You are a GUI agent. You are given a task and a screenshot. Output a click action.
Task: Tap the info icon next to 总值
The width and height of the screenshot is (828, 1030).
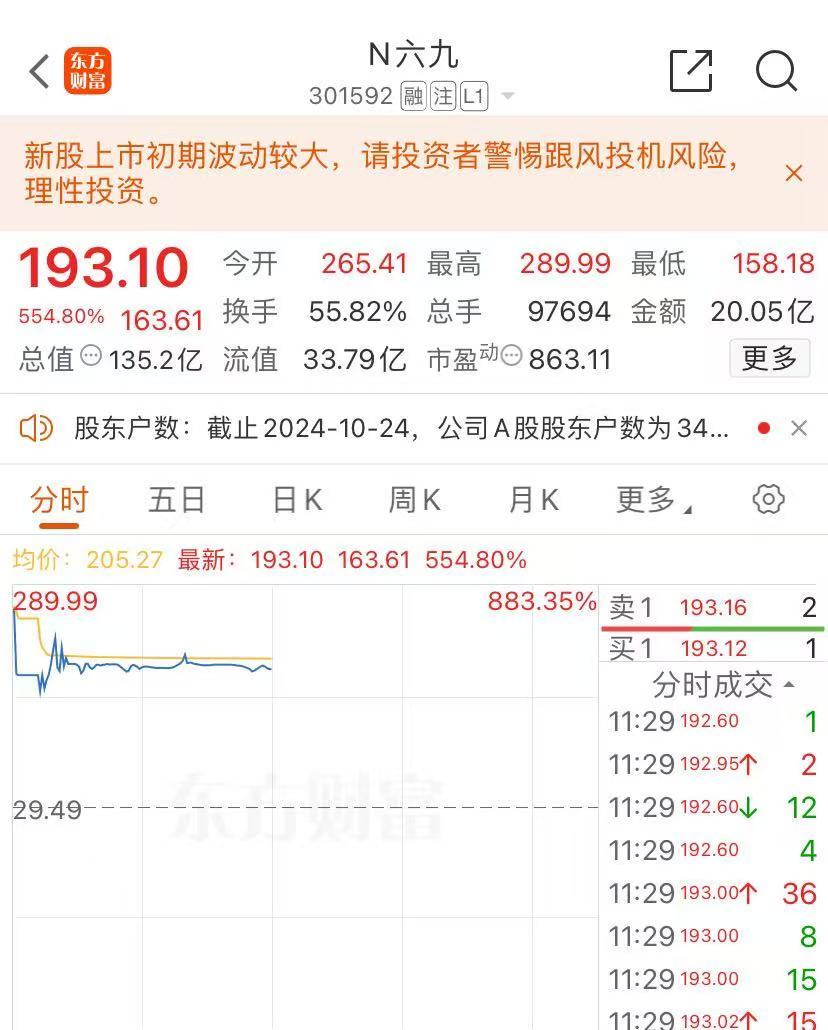(x=91, y=355)
